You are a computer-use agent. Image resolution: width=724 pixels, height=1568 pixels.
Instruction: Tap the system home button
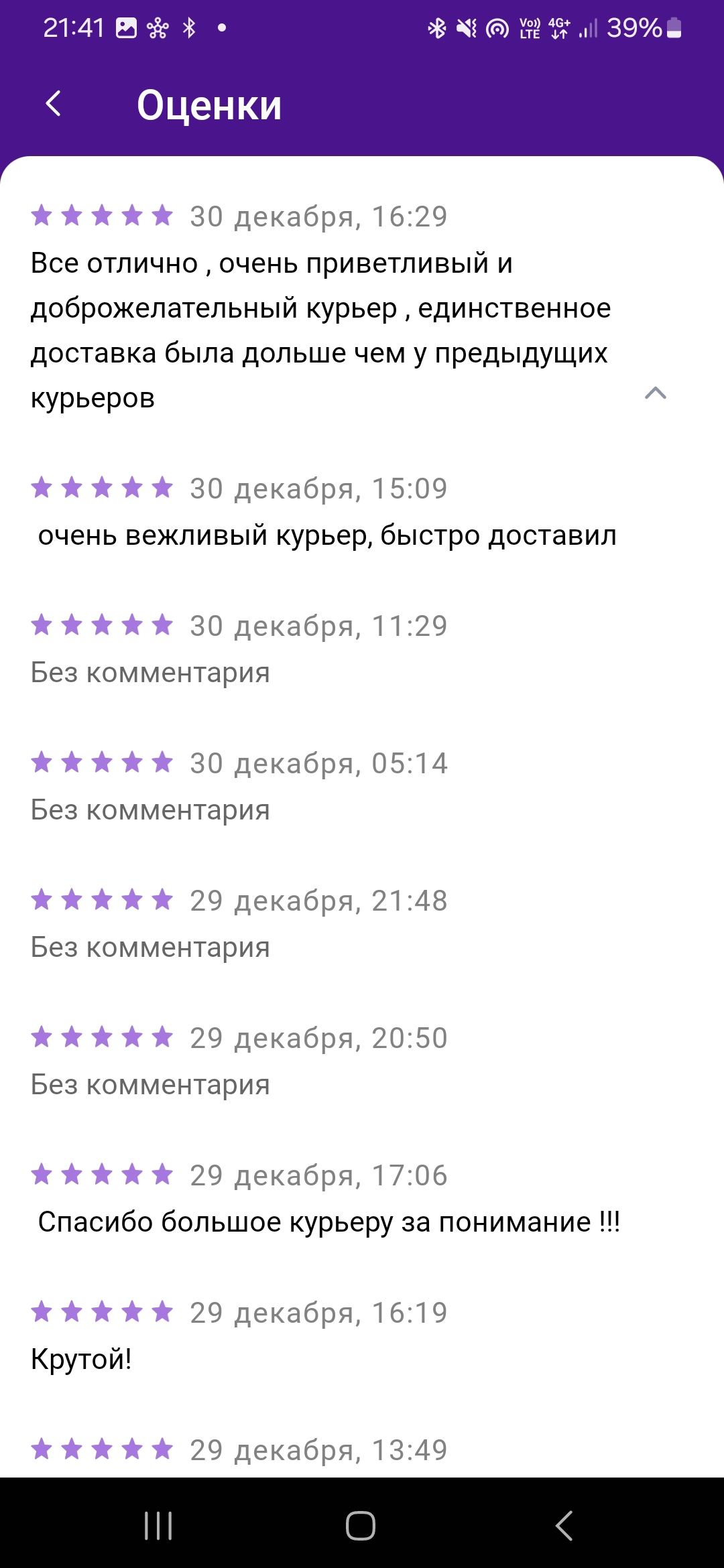[x=361, y=1526]
